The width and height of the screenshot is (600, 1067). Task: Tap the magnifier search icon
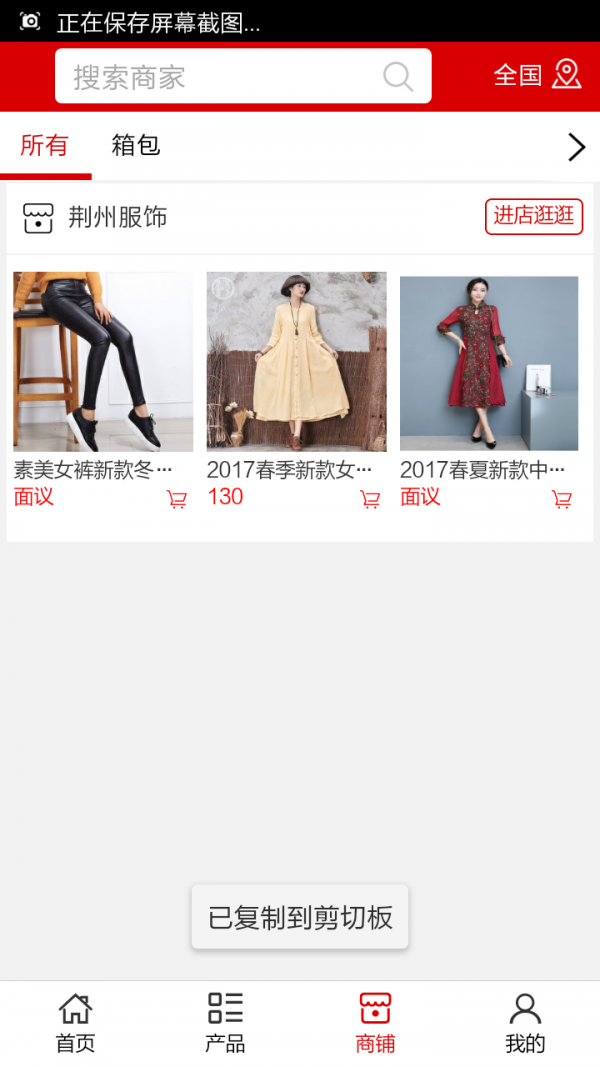coord(397,77)
